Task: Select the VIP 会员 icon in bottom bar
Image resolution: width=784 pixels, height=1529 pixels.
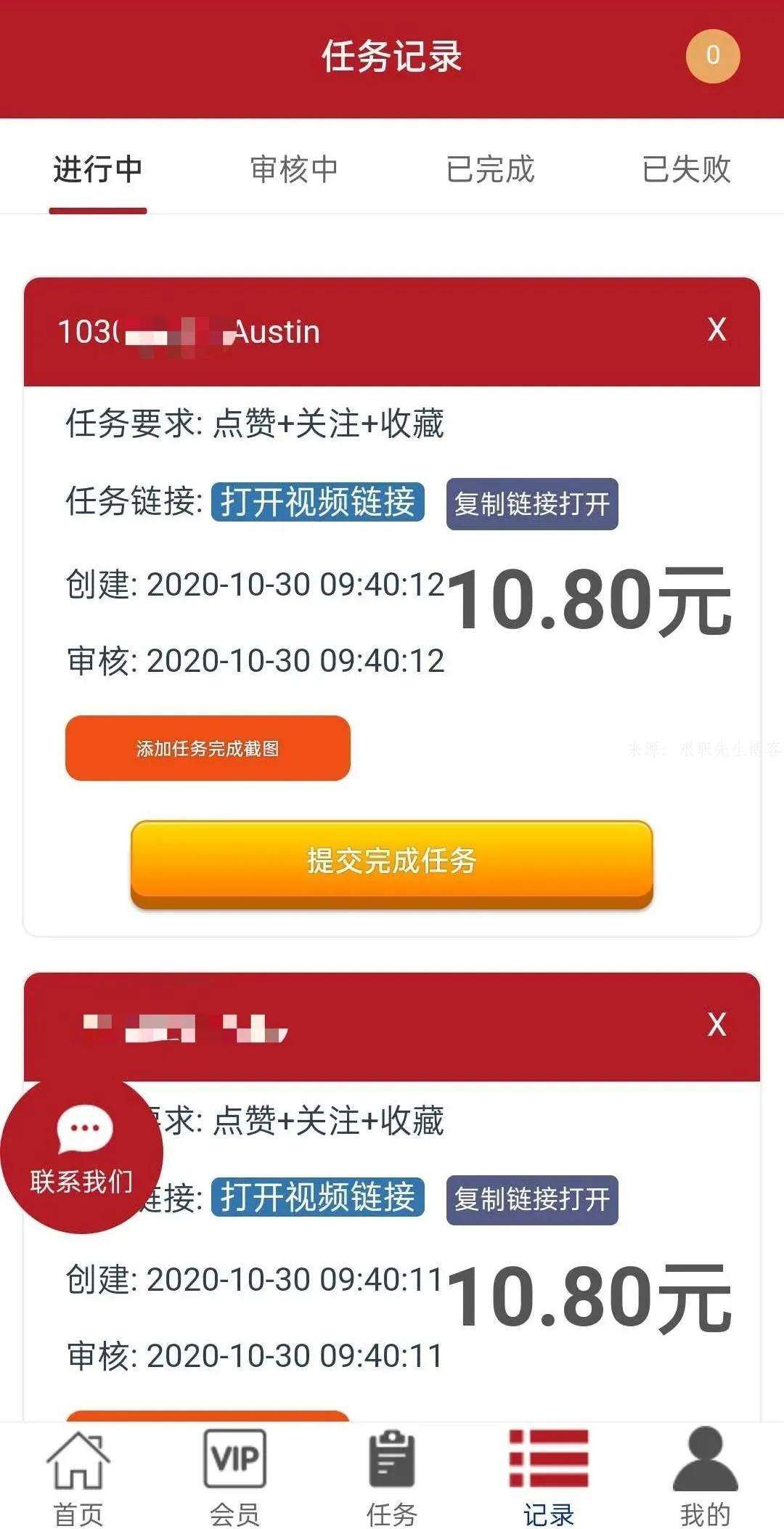Action: coord(234,1467)
